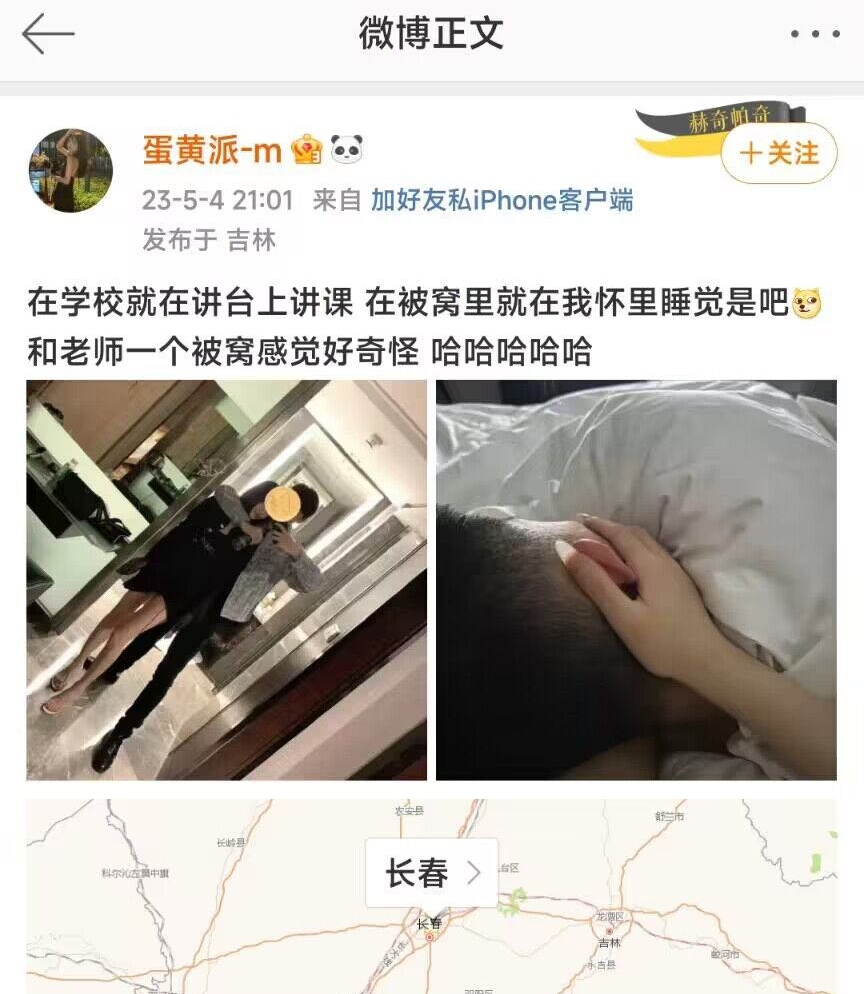The width and height of the screenshot is (864, 994).
Task: Open the 长春 location chip
Action: (432, 873)
